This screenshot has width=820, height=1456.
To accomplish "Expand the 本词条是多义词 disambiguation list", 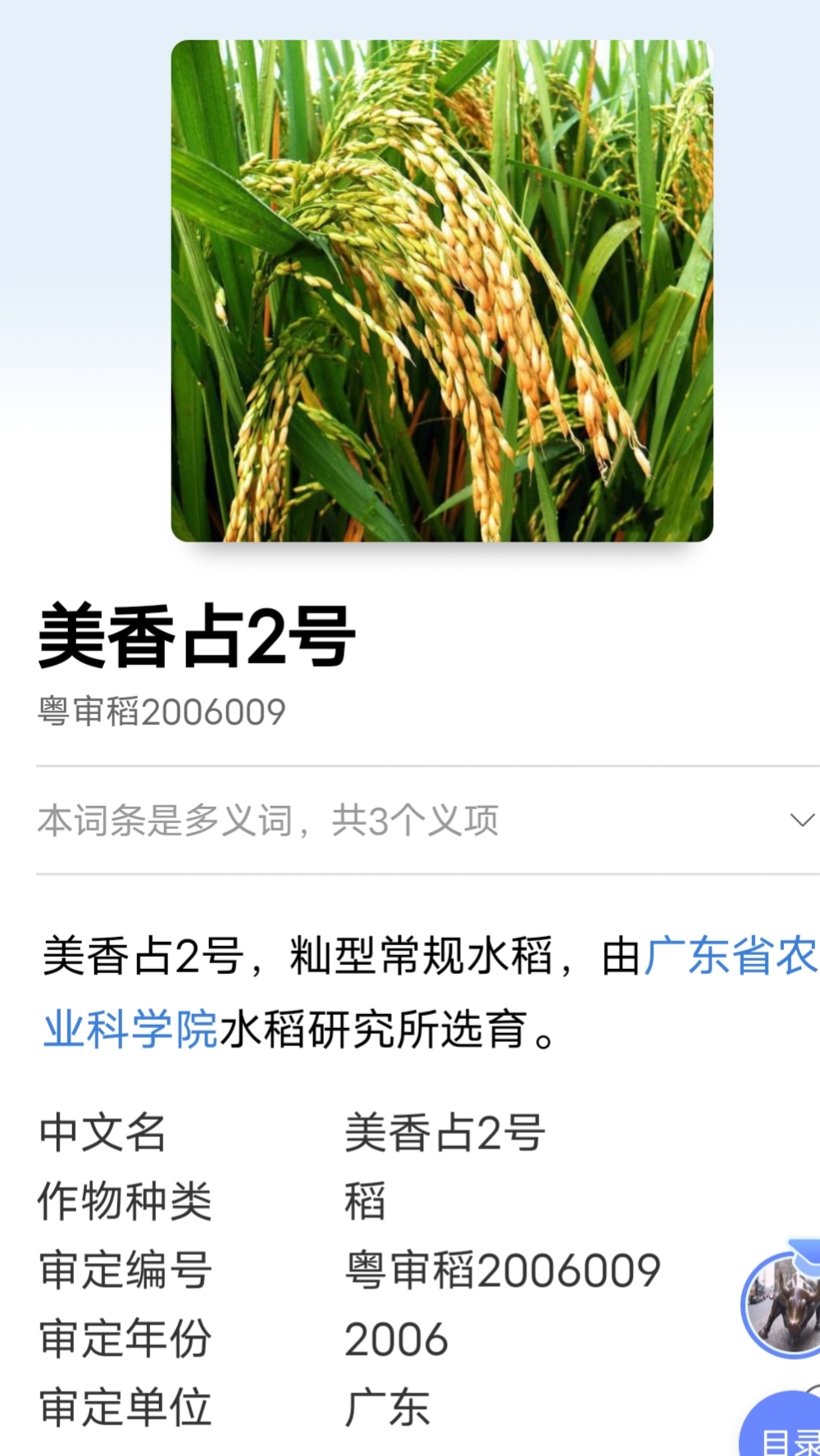I will pos(801,820).
